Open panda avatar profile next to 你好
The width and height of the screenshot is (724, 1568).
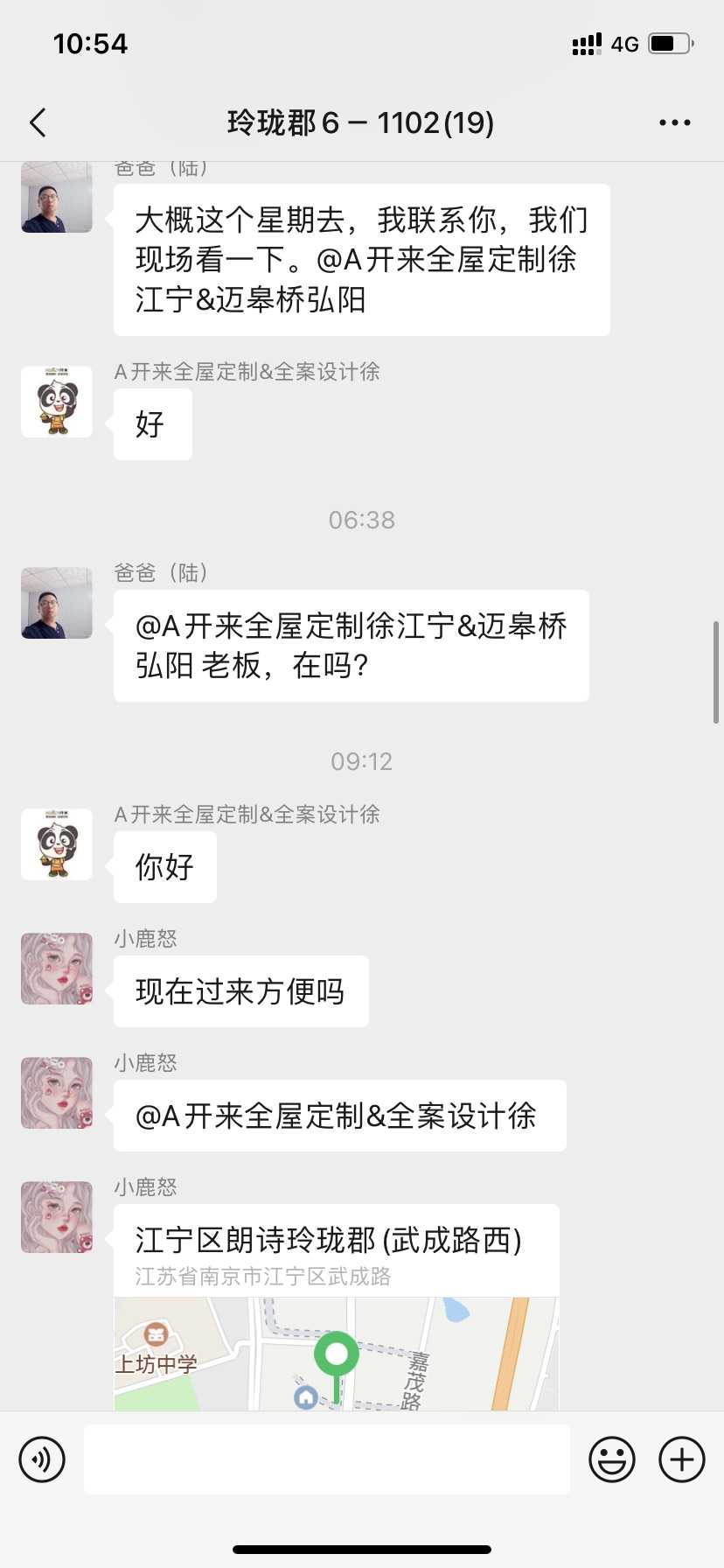point(57,844)
